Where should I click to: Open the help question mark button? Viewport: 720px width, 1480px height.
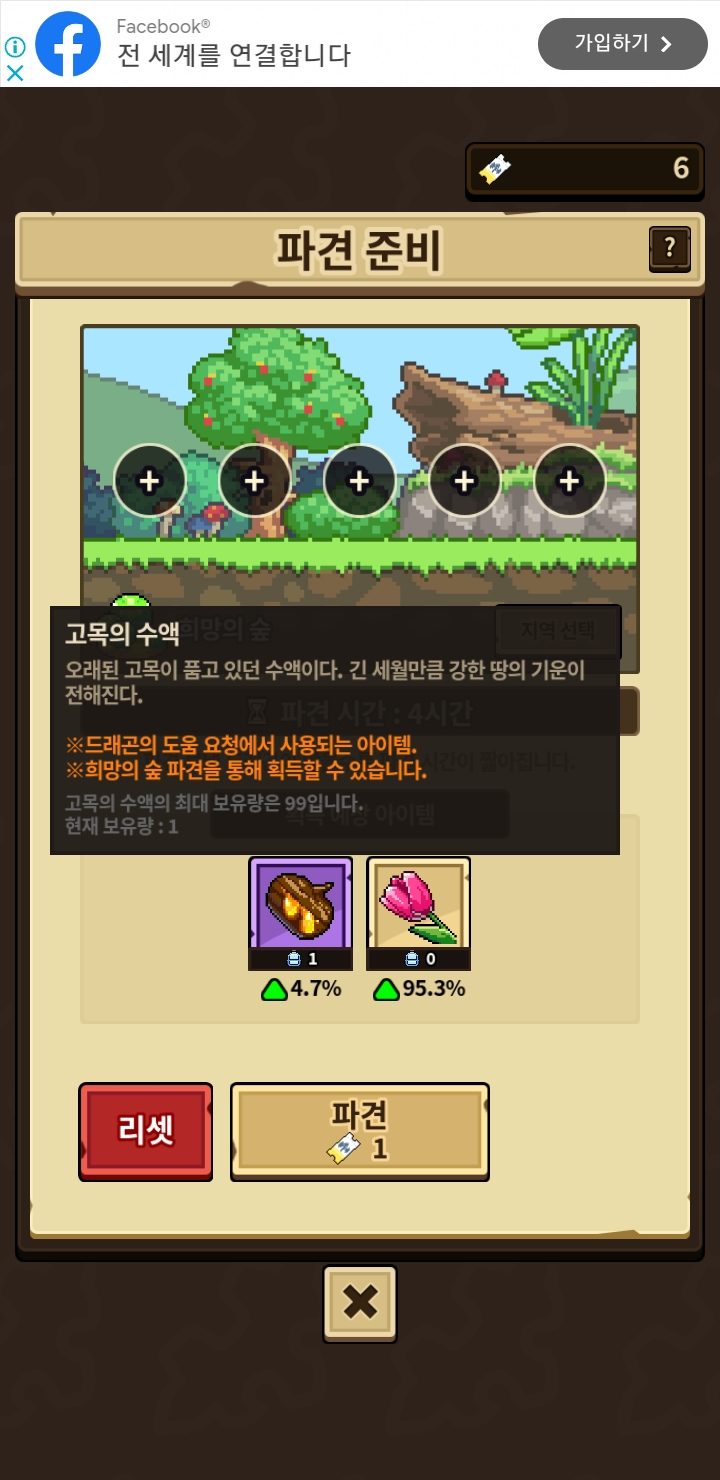[670, 248]
